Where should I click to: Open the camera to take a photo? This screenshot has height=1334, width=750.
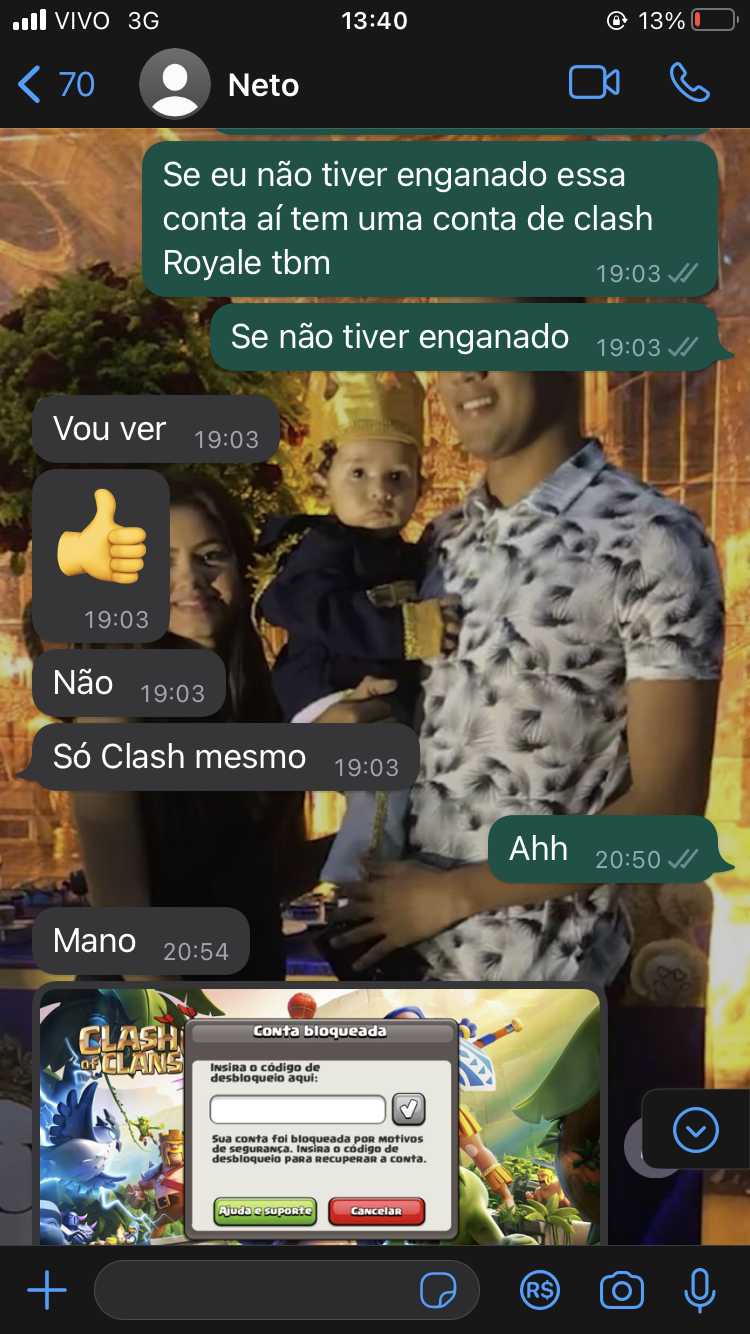pos(621,1291)
